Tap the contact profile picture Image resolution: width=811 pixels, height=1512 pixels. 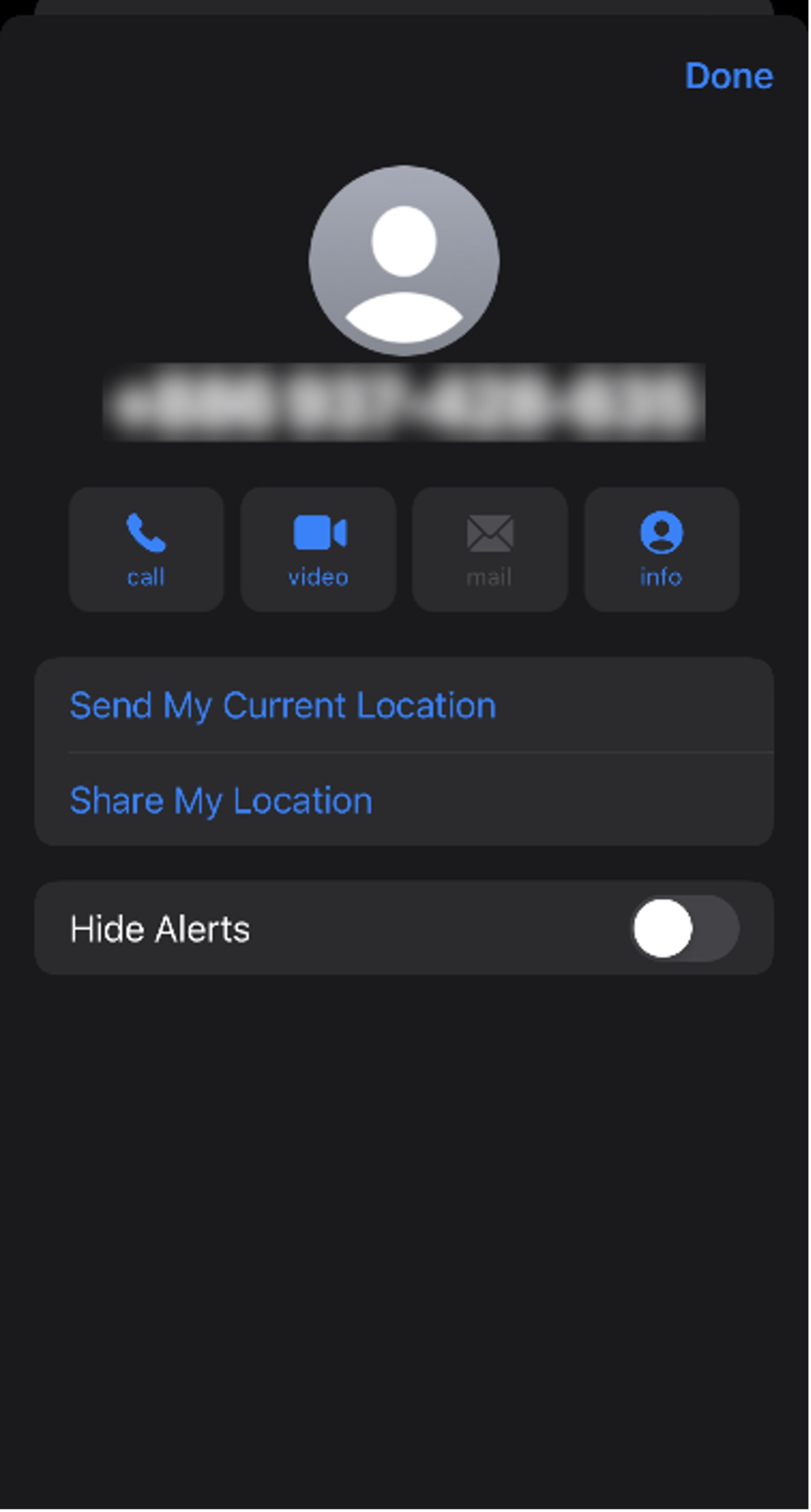[405, 261]
